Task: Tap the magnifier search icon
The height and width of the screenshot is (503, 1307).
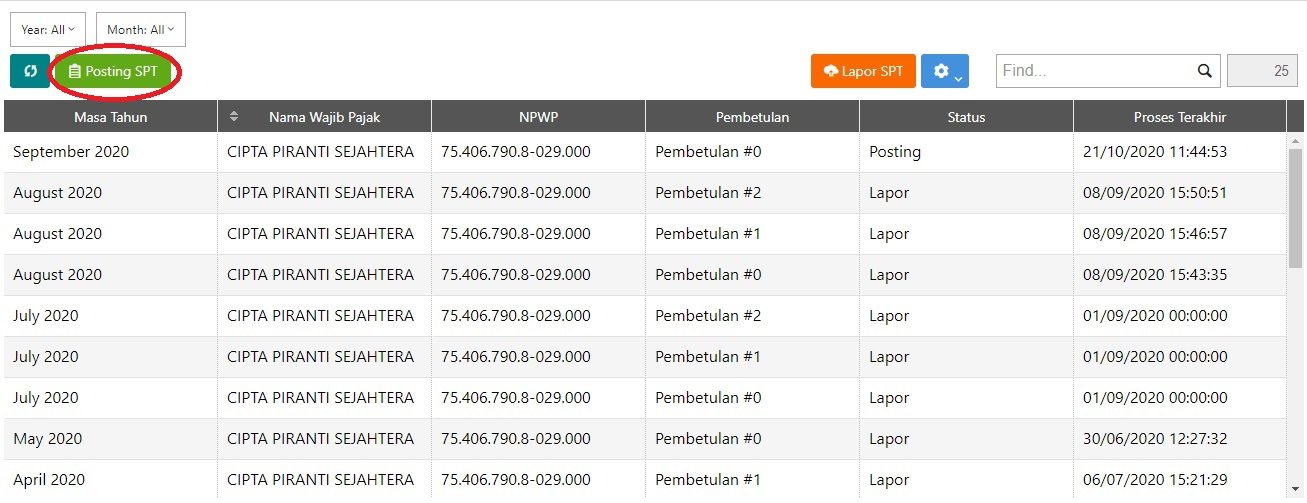Action: [1205, 71]
